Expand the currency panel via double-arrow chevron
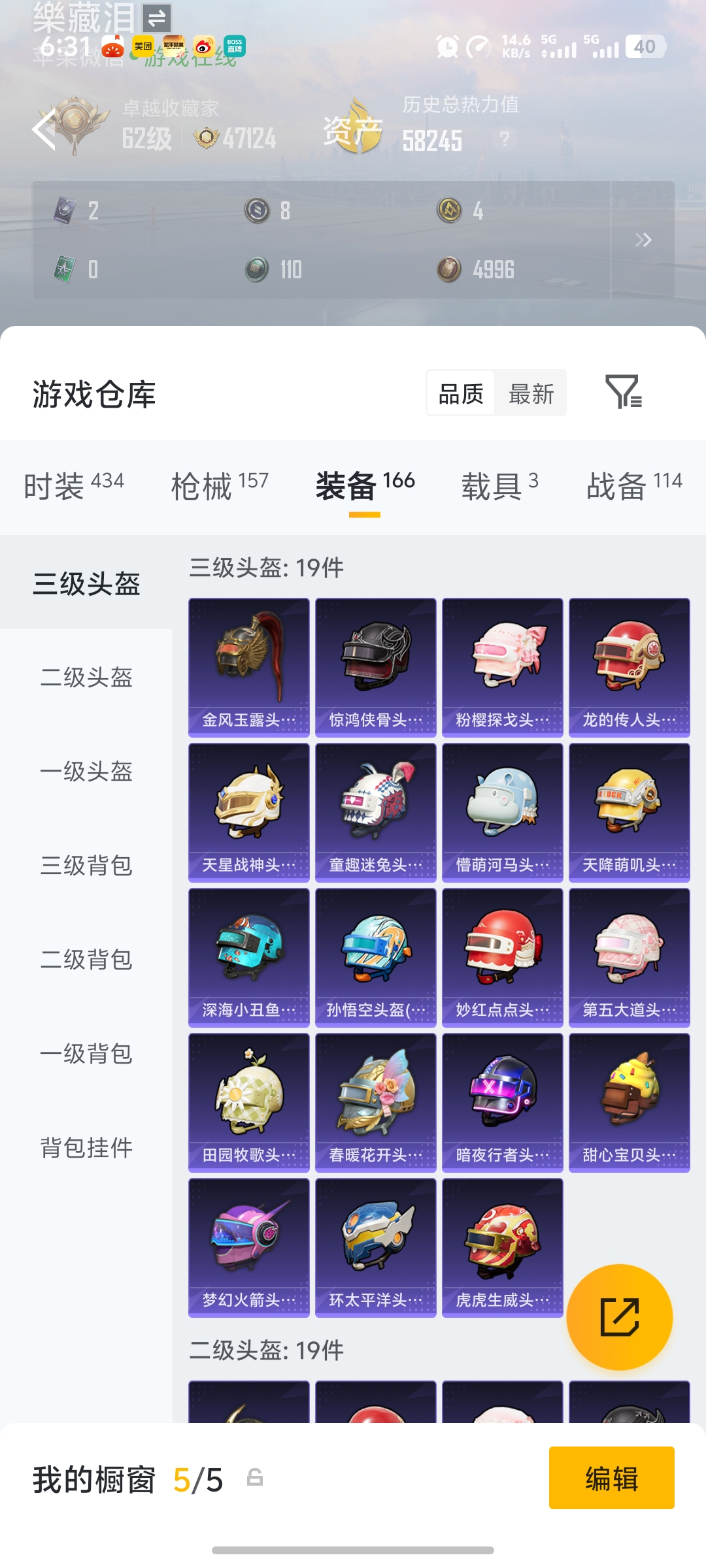This screenshot has width=706, height=1568. tap(641, 240)
